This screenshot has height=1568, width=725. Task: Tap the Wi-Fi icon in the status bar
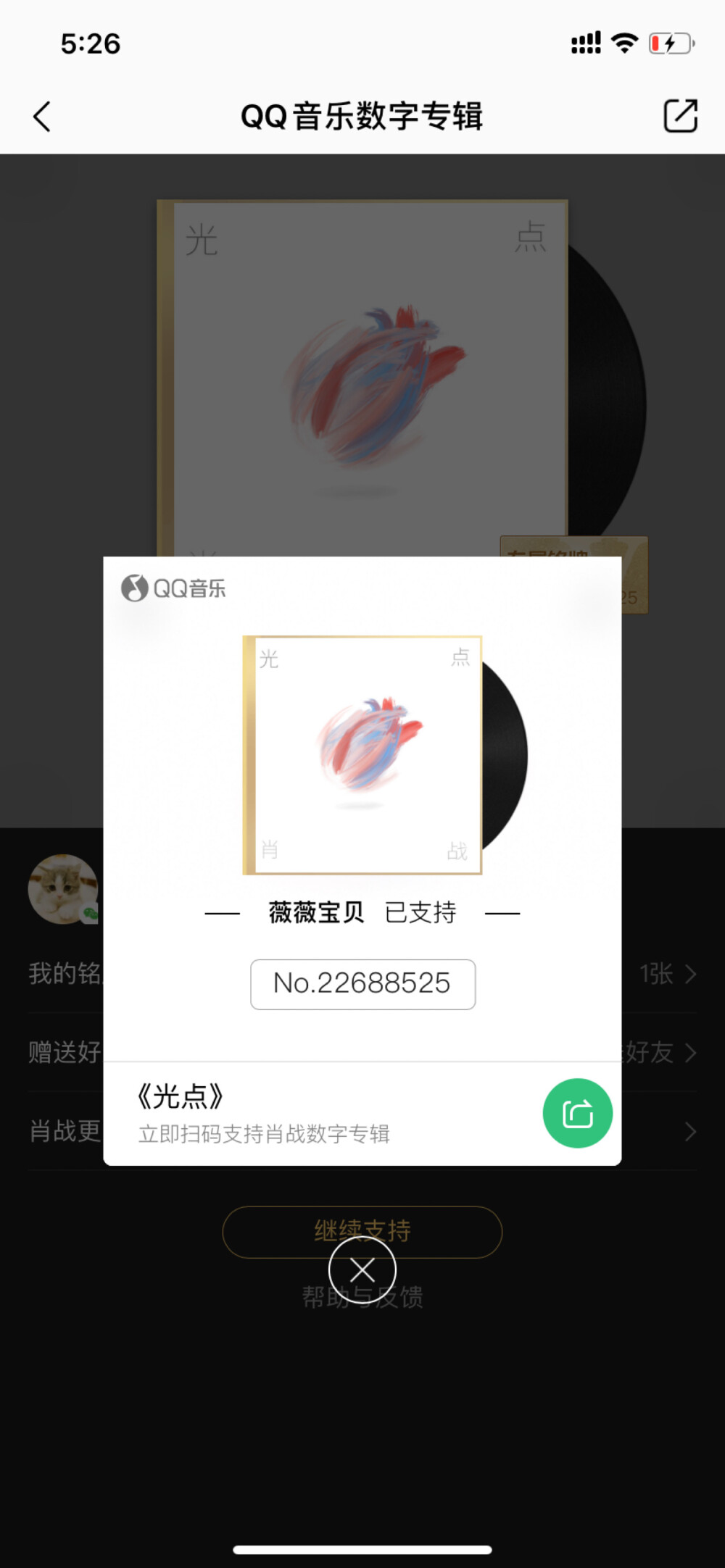click(625, 42)
